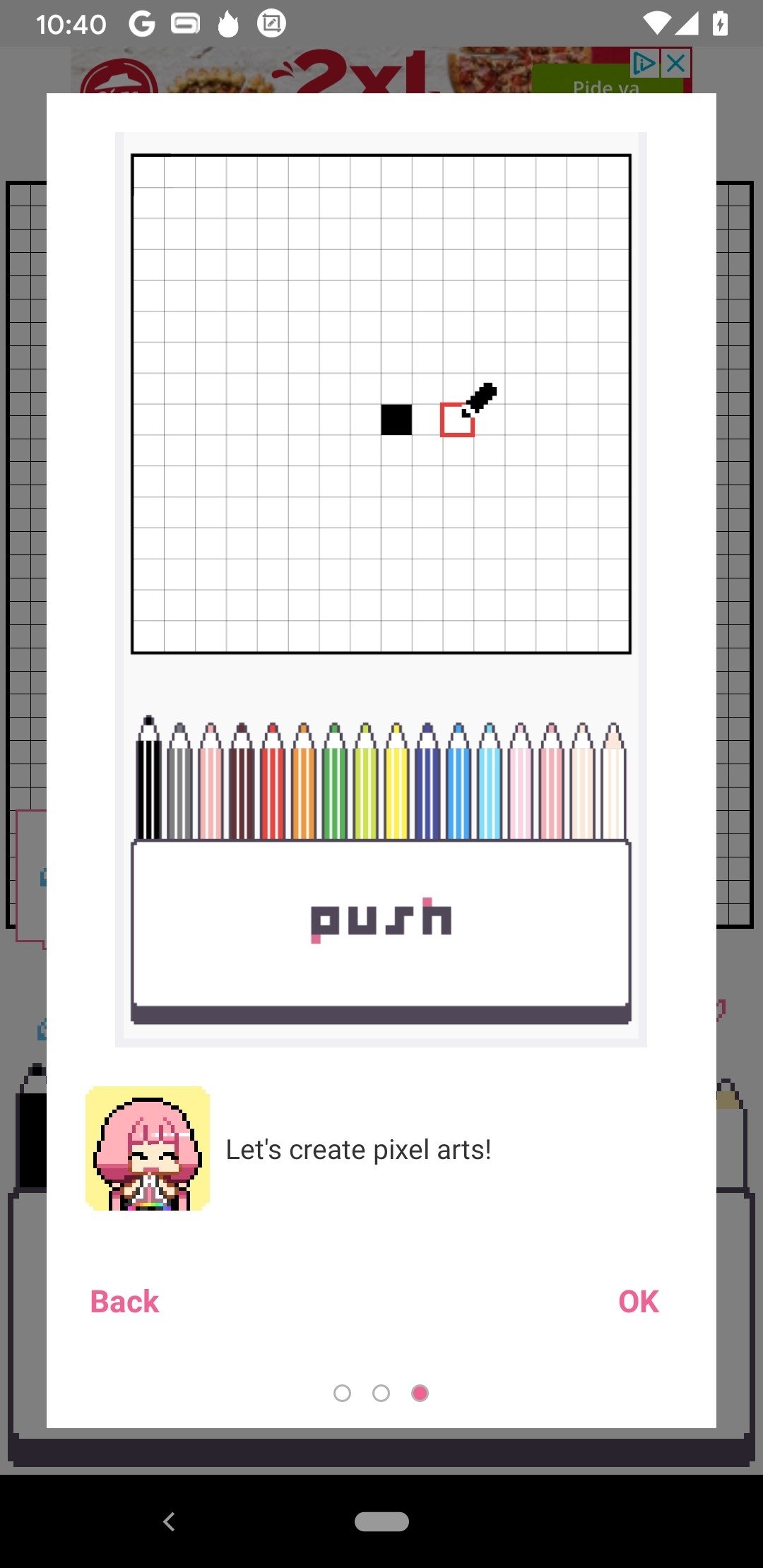Tap OK to finish the tutorial
763x1568 pixels.
pos(638,1302)
